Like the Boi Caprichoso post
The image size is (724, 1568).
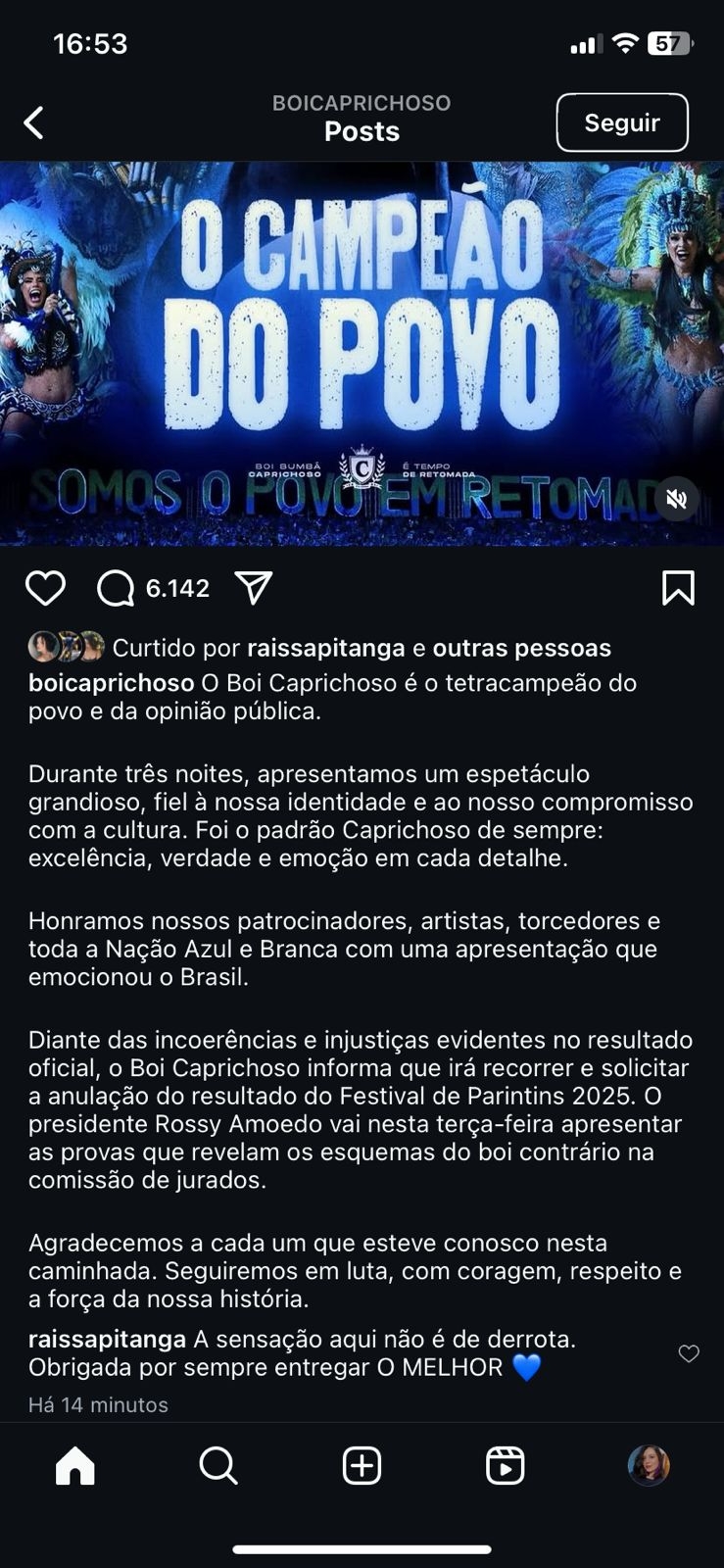tap(45, 588)
